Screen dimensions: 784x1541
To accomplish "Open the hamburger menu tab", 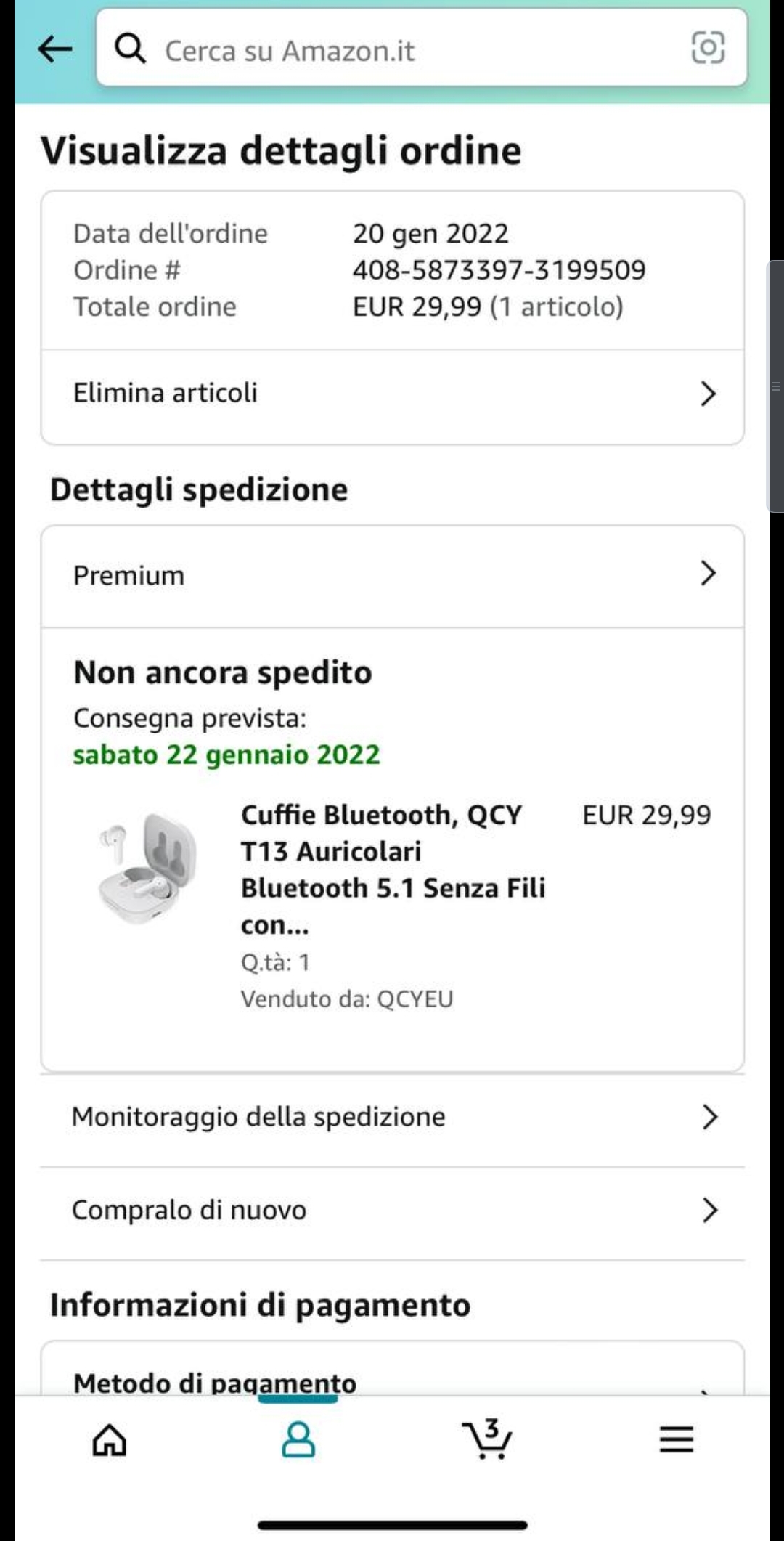I will click(676, 1439).
